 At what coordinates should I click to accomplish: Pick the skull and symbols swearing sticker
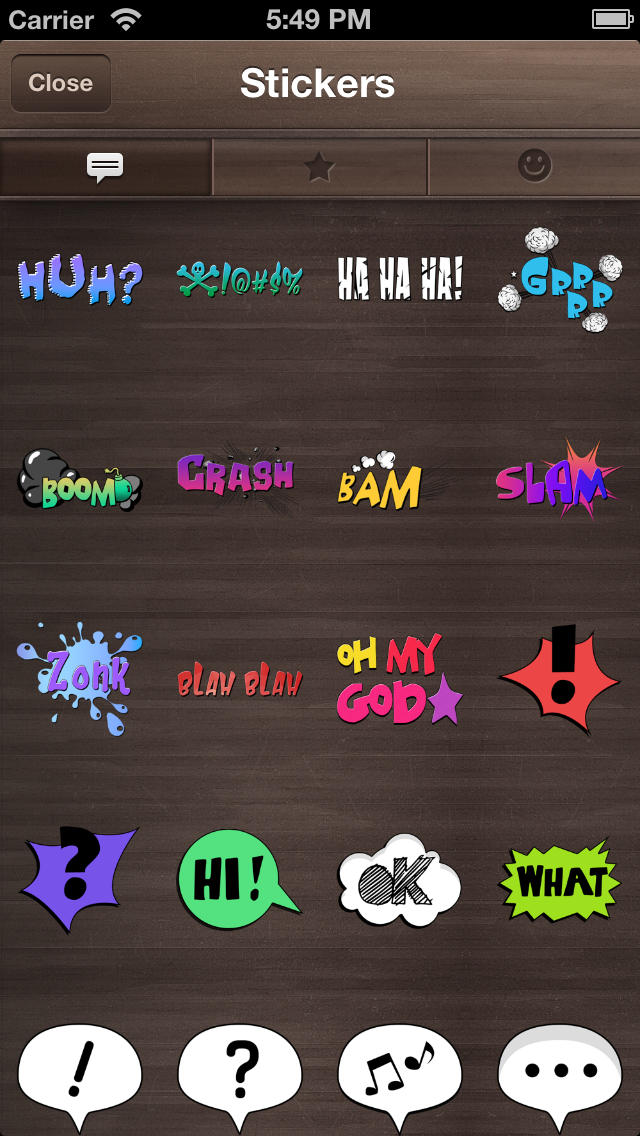(x=240, y=279)
